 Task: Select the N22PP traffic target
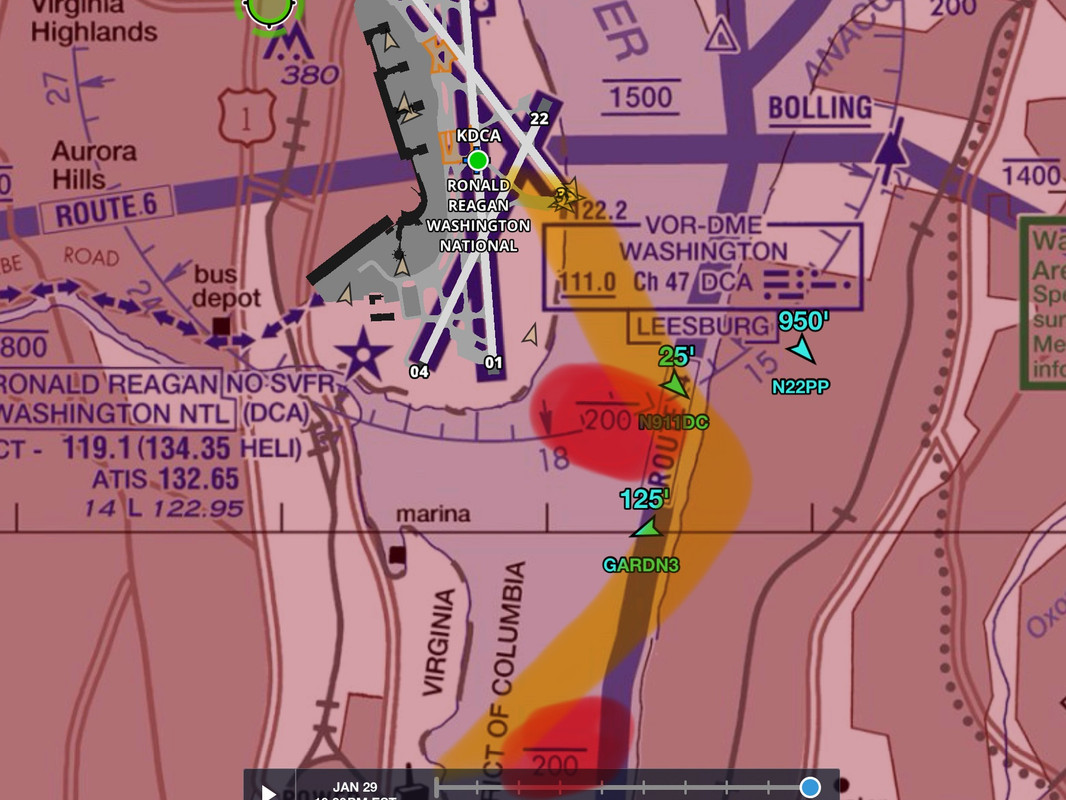[802, 349]
